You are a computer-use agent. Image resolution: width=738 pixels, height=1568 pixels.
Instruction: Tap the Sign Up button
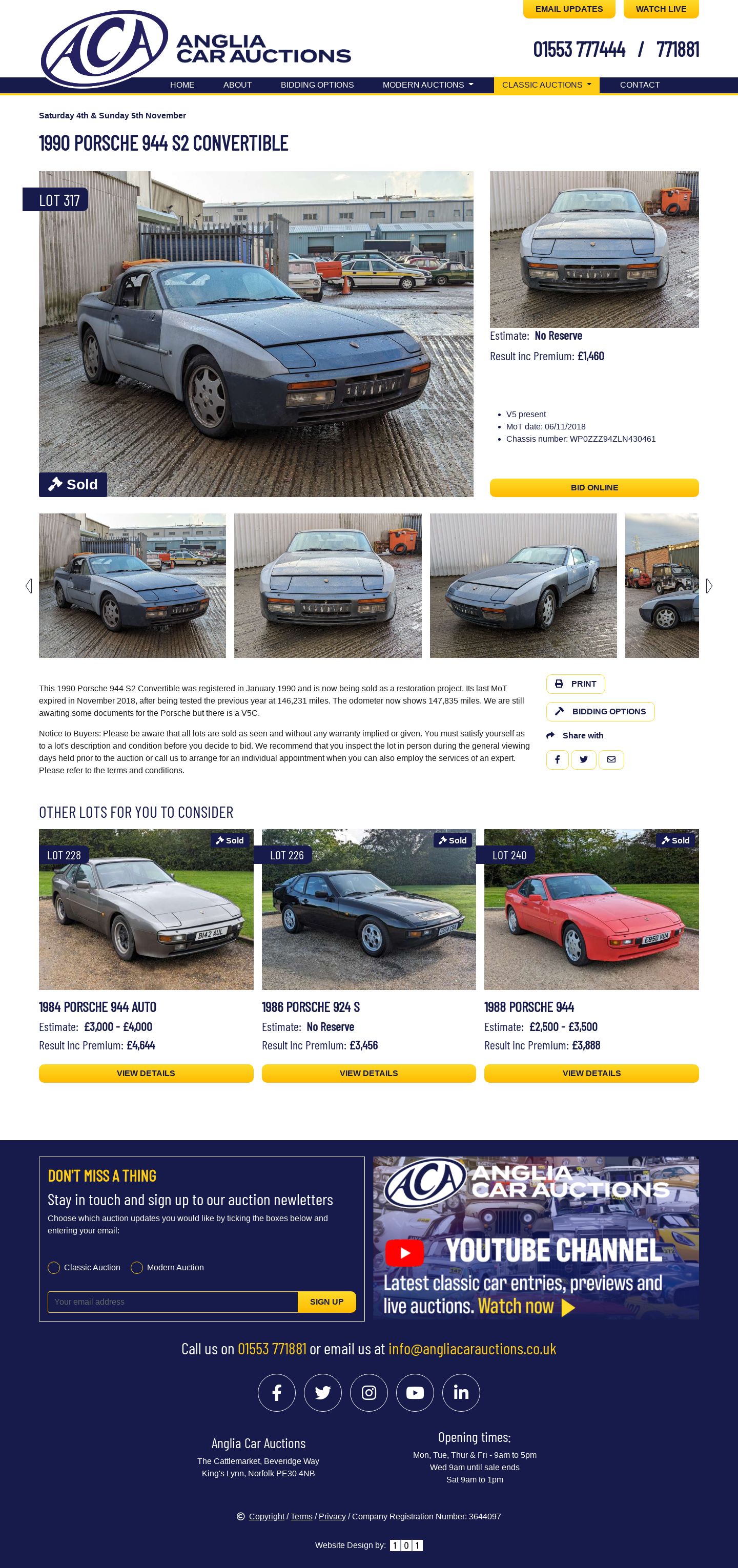click(x=326, y=1302)
